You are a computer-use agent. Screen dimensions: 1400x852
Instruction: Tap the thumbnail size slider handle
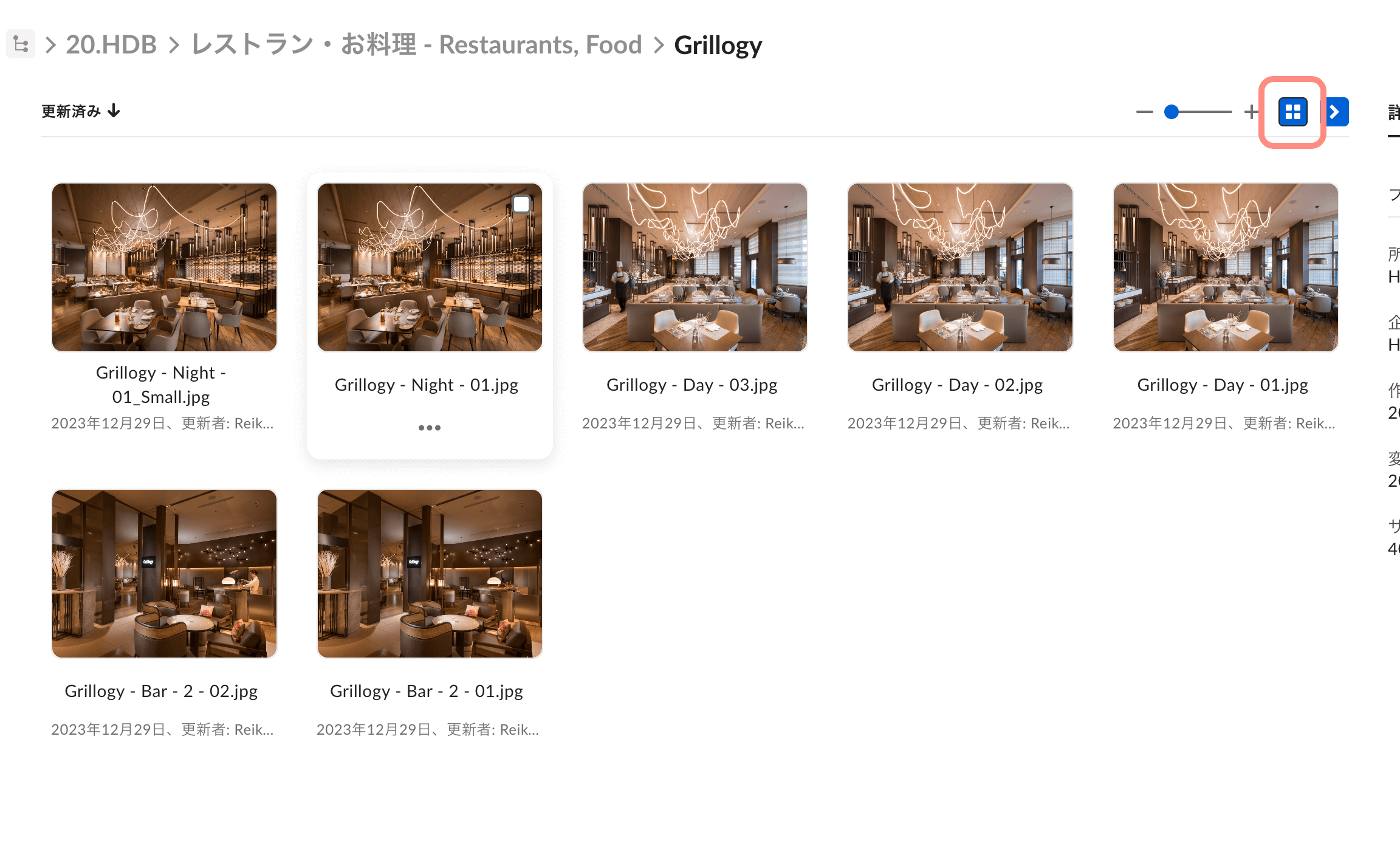click(1172, 112)
